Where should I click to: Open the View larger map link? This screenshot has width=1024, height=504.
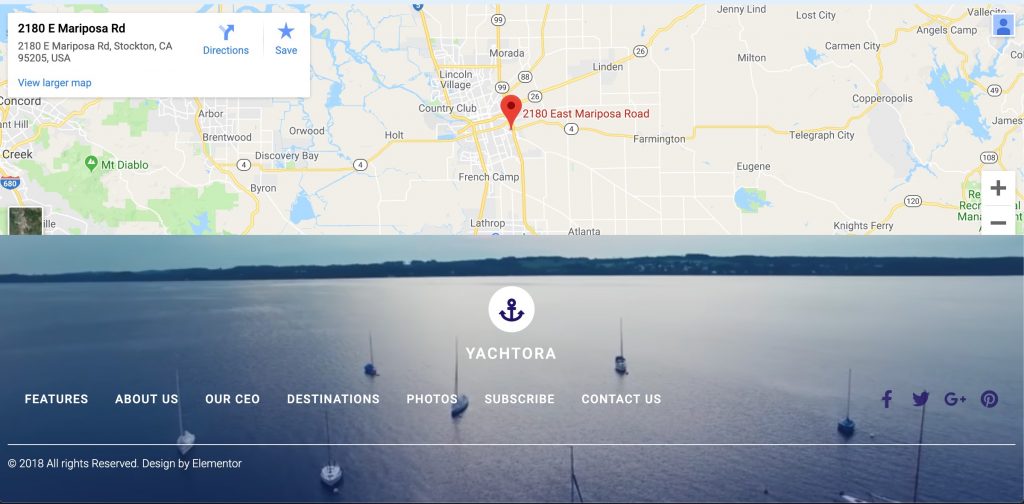click(x=55, y=83)
